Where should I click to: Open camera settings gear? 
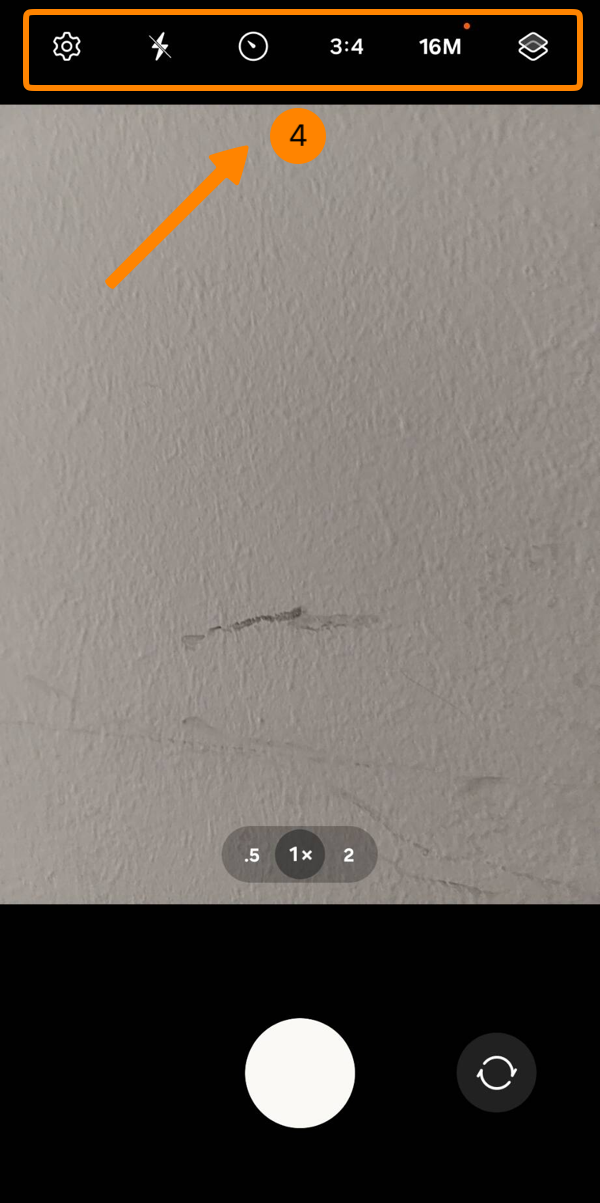tap(67, 46)
